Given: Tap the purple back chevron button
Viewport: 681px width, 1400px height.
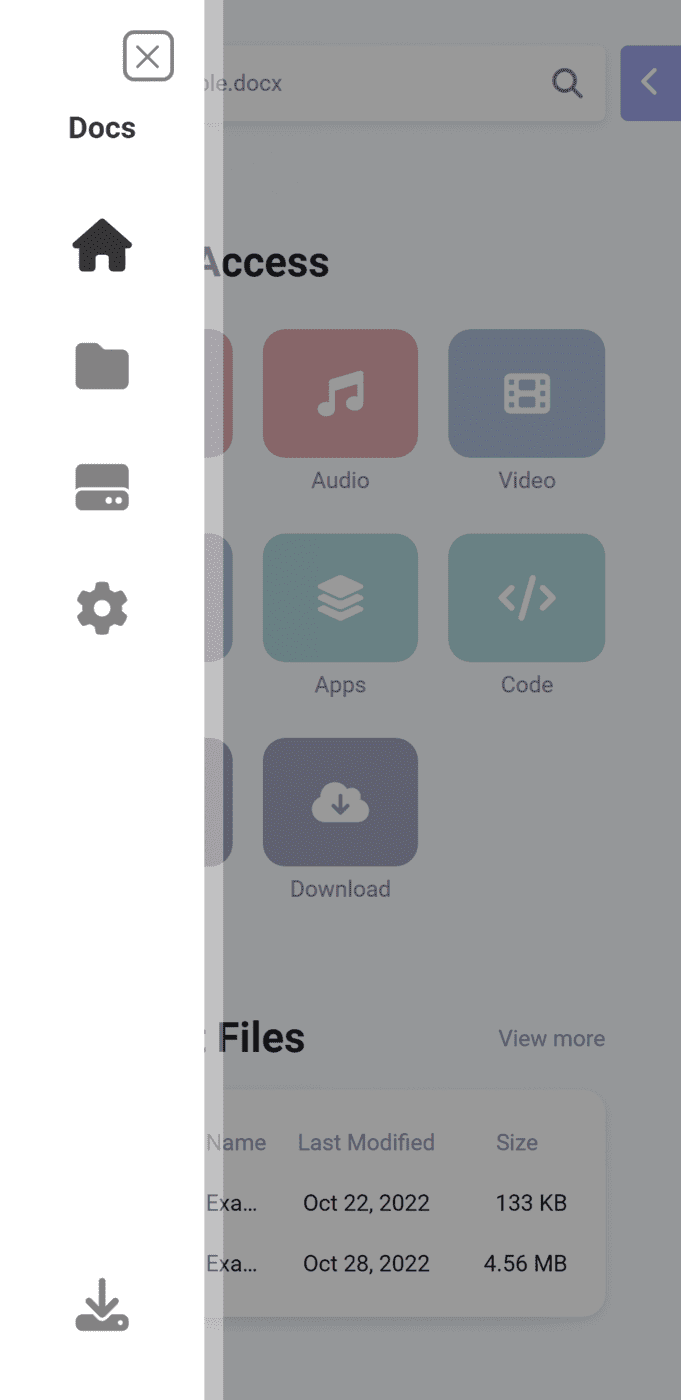Looking at the screenshot, I should click(650, 83).
